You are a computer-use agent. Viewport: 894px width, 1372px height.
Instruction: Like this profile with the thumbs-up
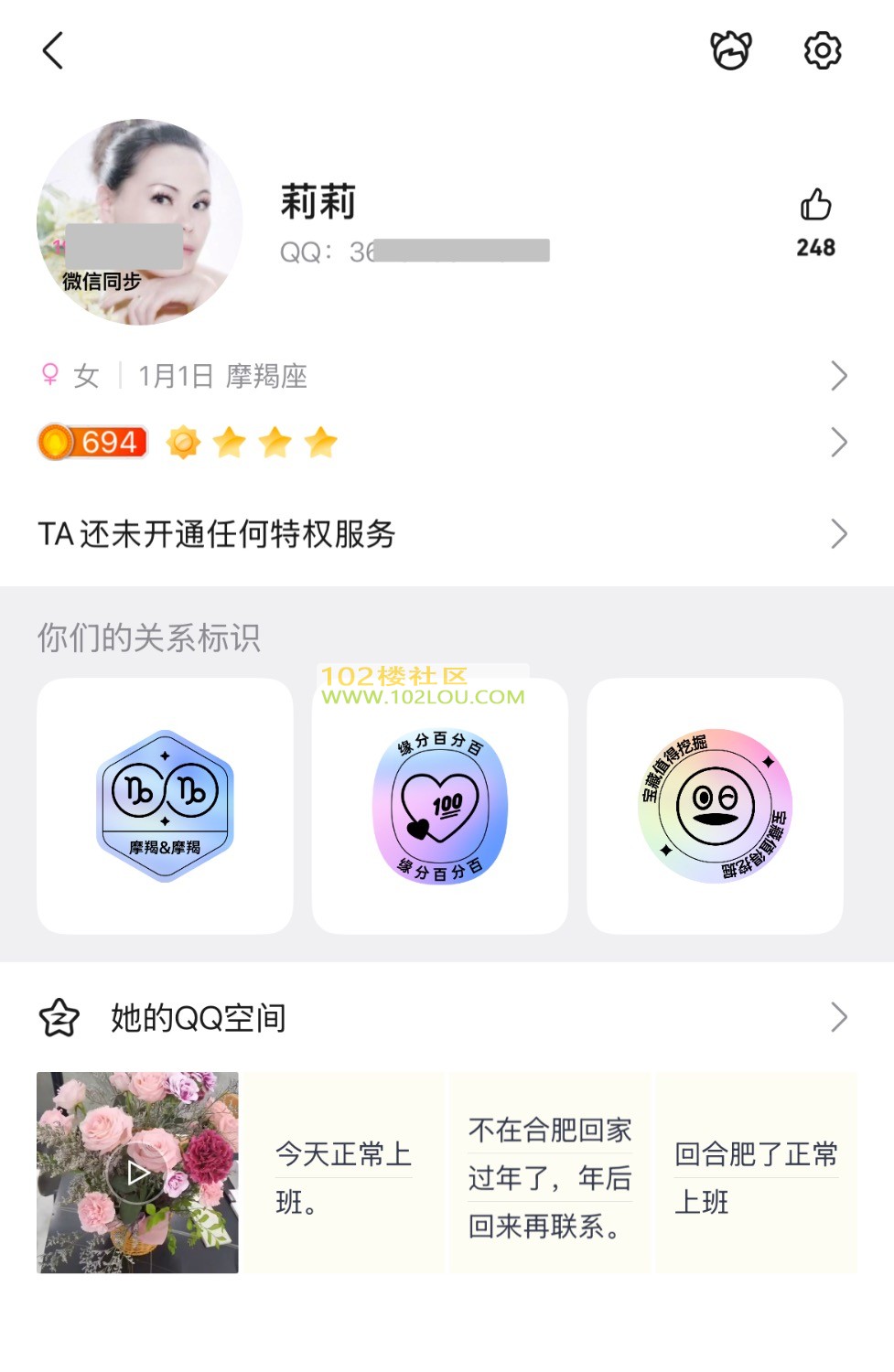click(815, 205)
